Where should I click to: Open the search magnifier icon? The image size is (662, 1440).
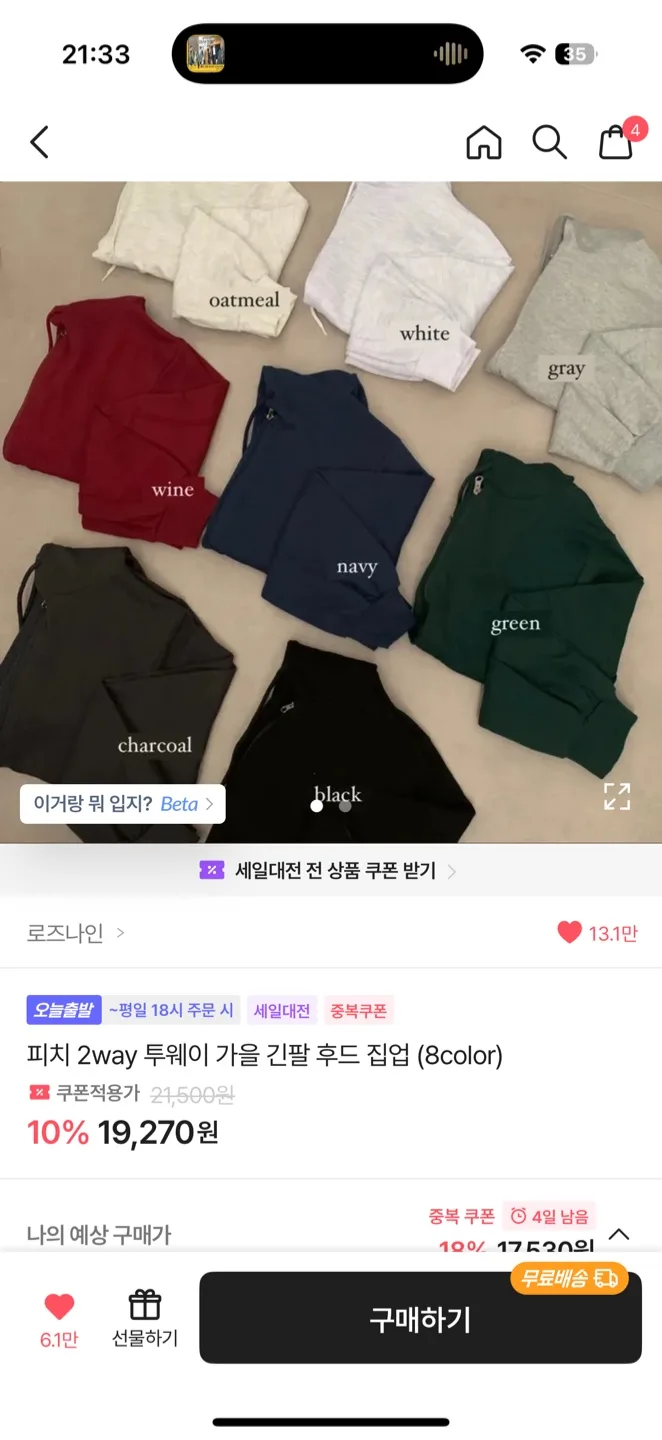(x=549, y=143)
